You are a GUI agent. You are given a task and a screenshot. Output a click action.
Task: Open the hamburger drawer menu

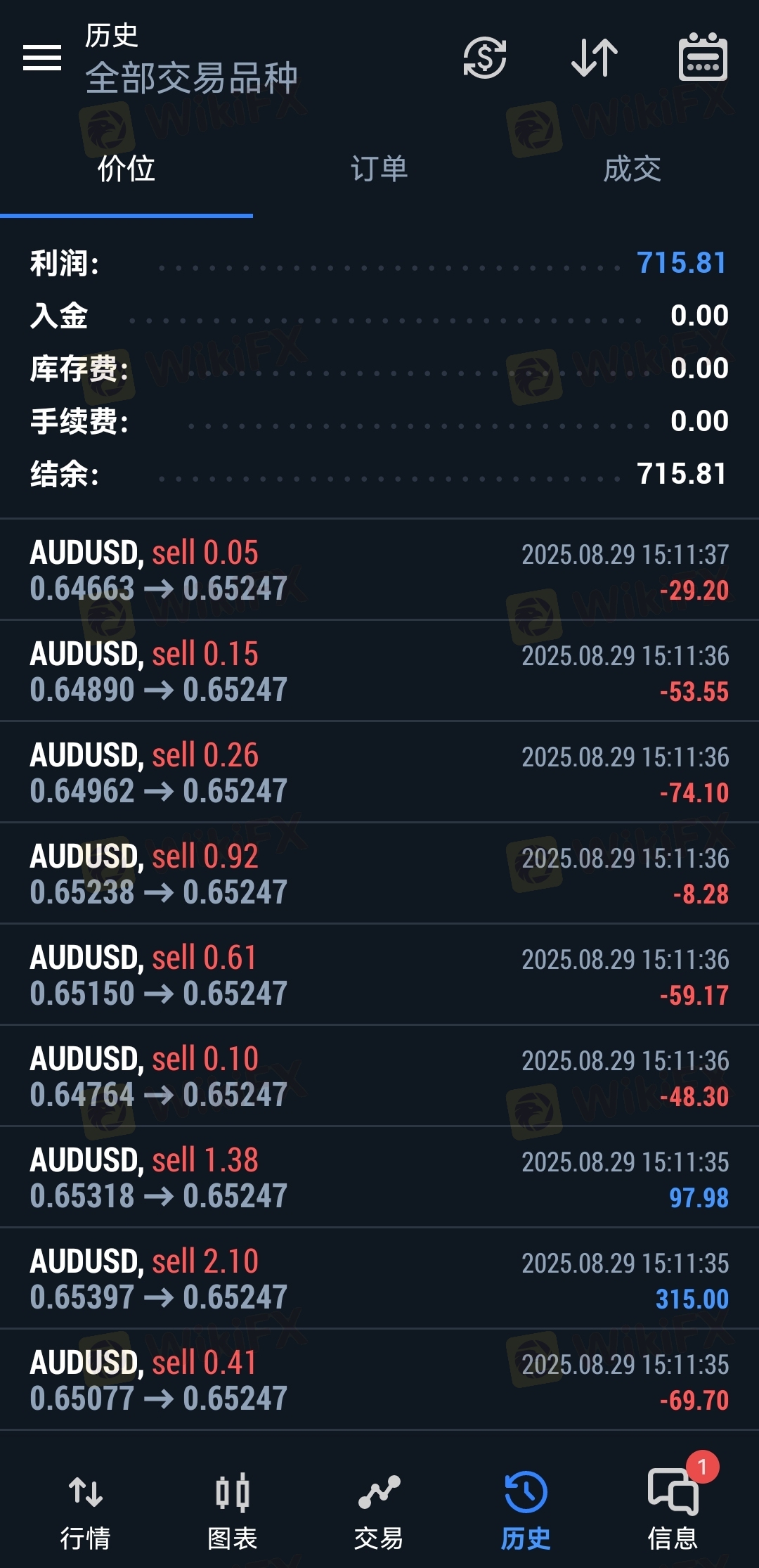click(42, 58)
